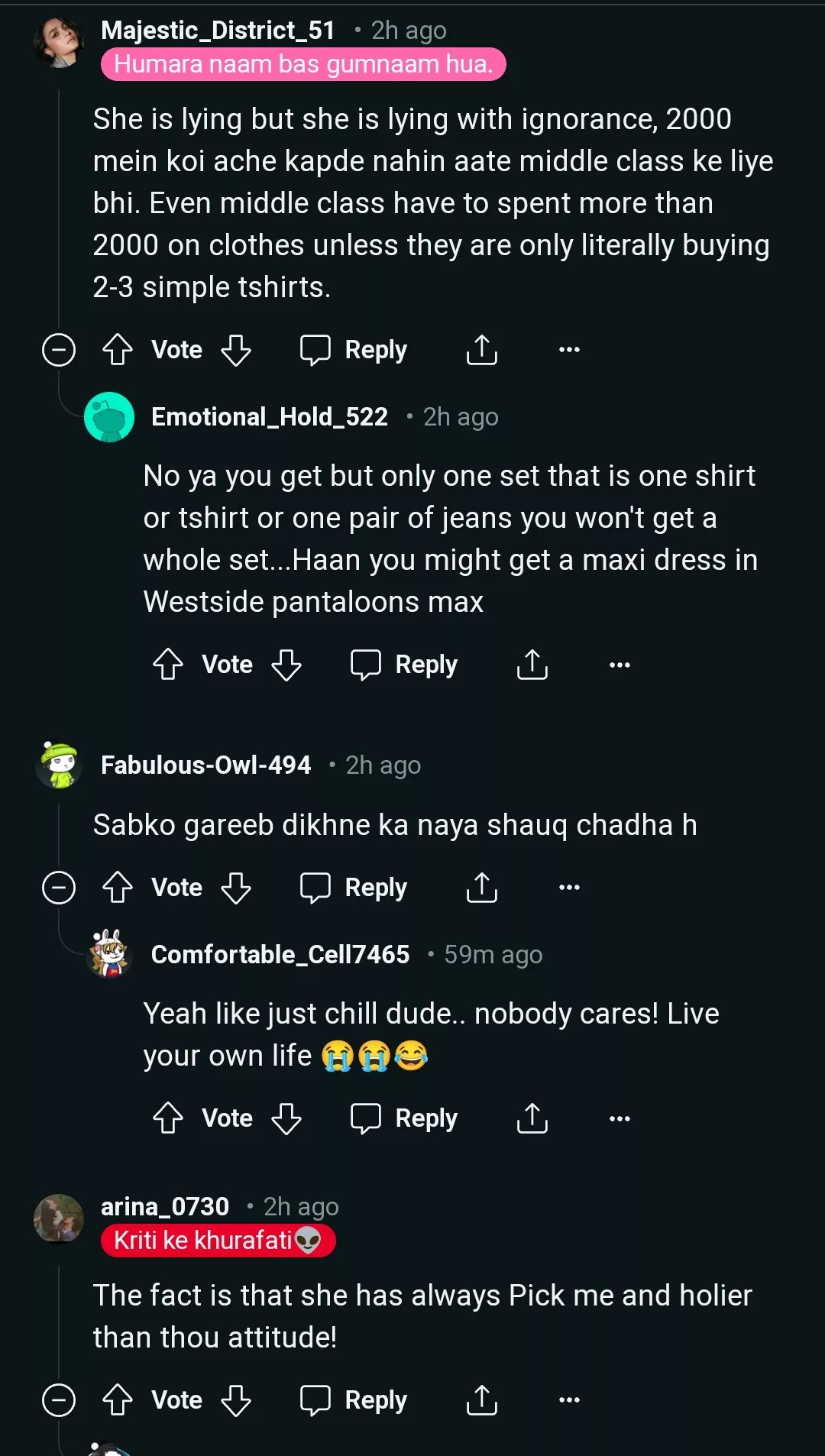Collapse Majestic_District_51's comment thread
This screenshot has height=1456, width=825.
(59, 350)
